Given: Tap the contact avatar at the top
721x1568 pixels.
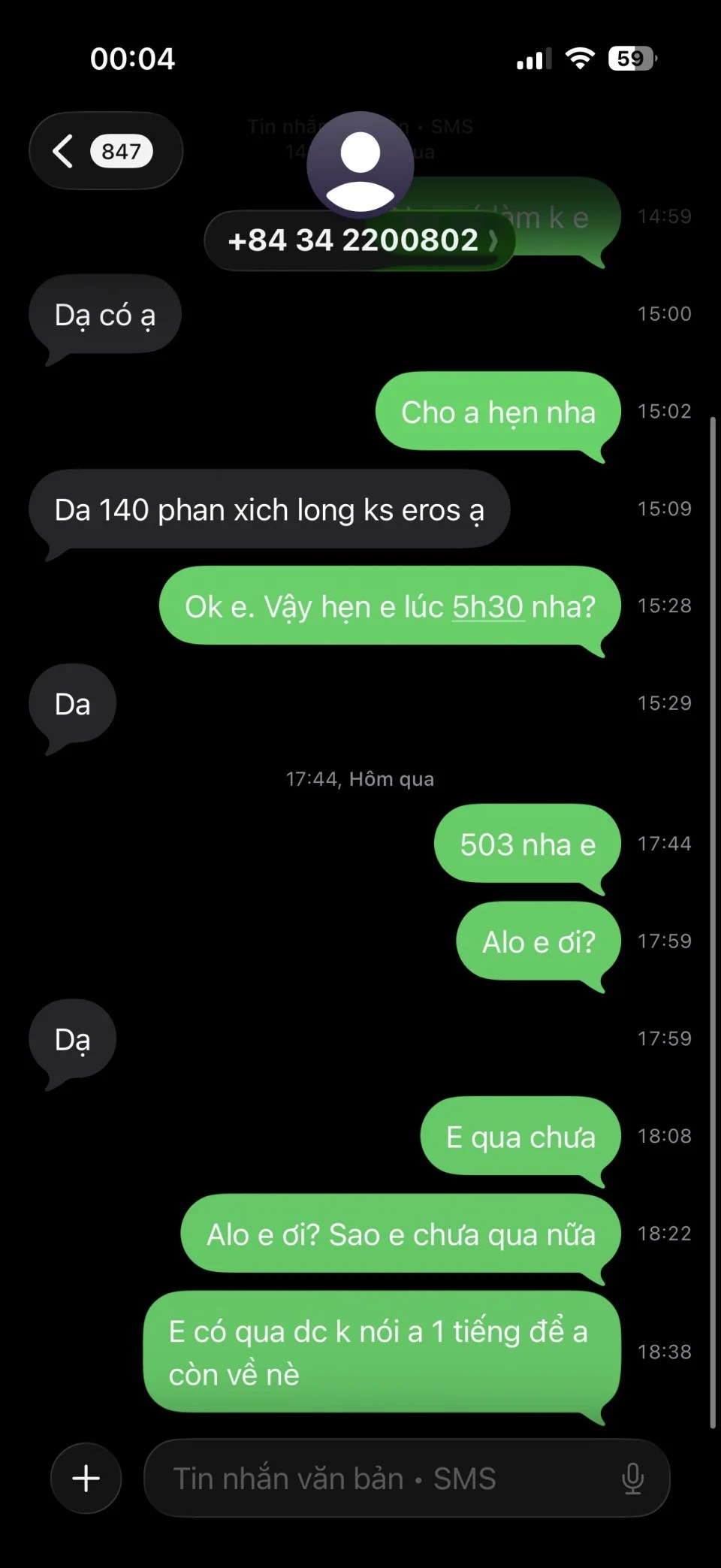Looking at the screenshot, I should coord(360,164).
